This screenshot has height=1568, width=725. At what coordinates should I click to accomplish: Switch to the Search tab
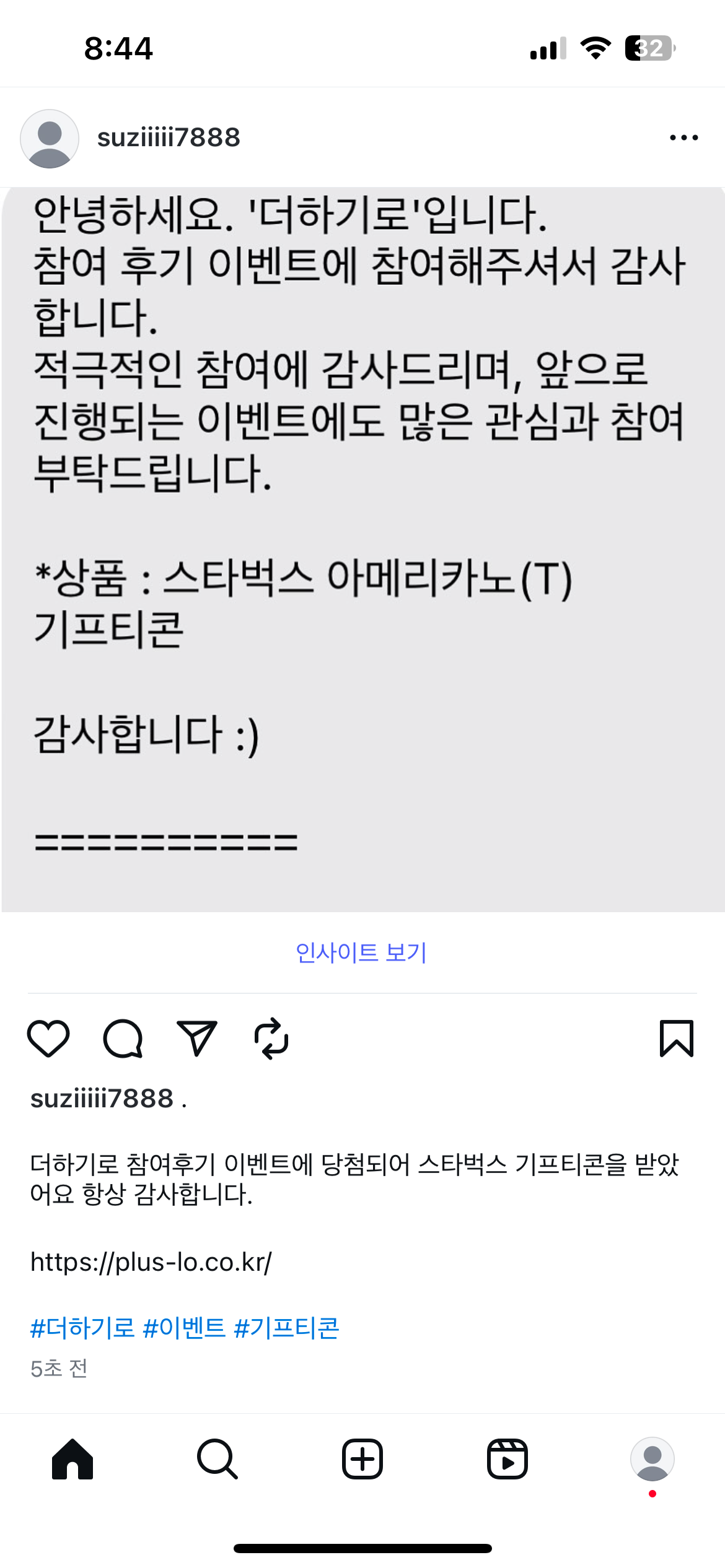(217, 1459)
